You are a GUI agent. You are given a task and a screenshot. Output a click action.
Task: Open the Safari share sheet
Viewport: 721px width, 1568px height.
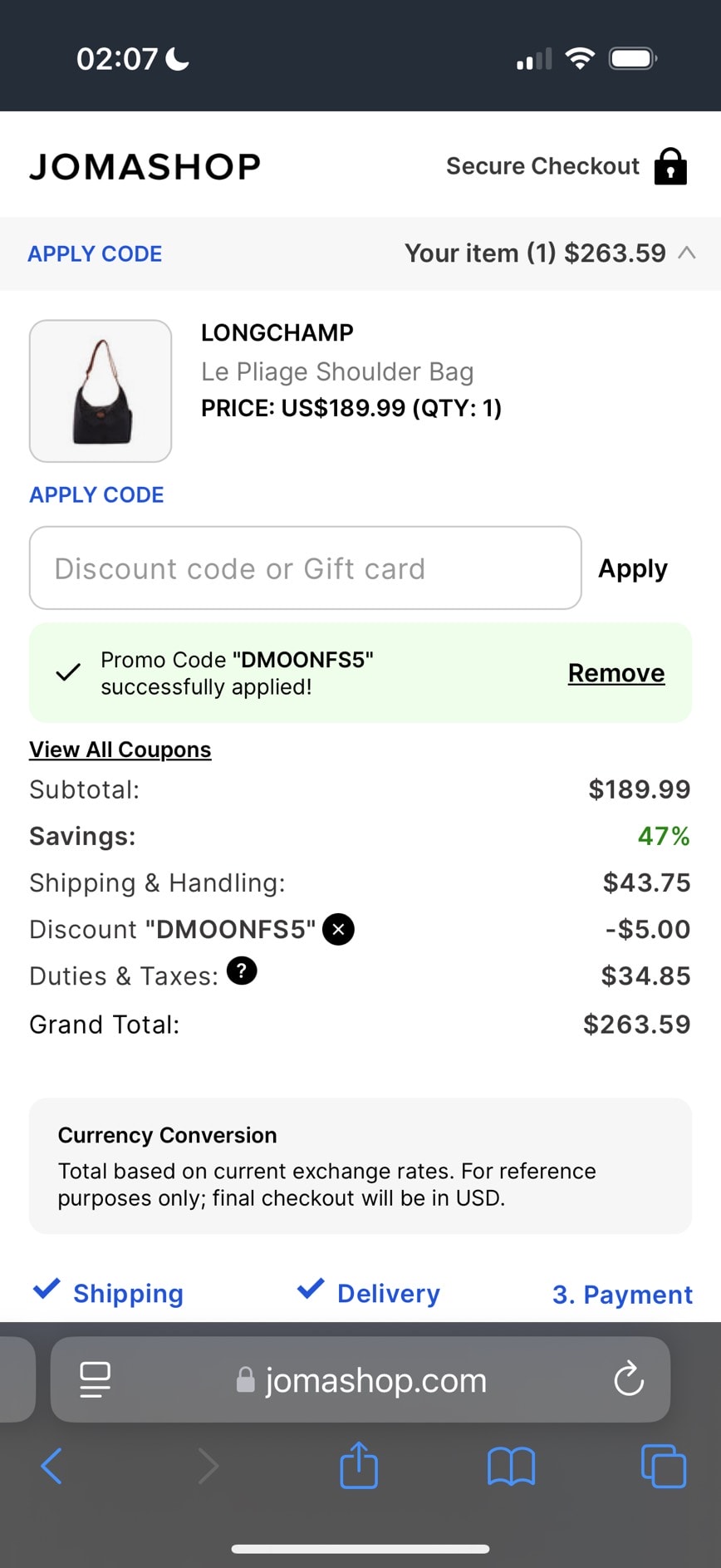click(359, 1465)
